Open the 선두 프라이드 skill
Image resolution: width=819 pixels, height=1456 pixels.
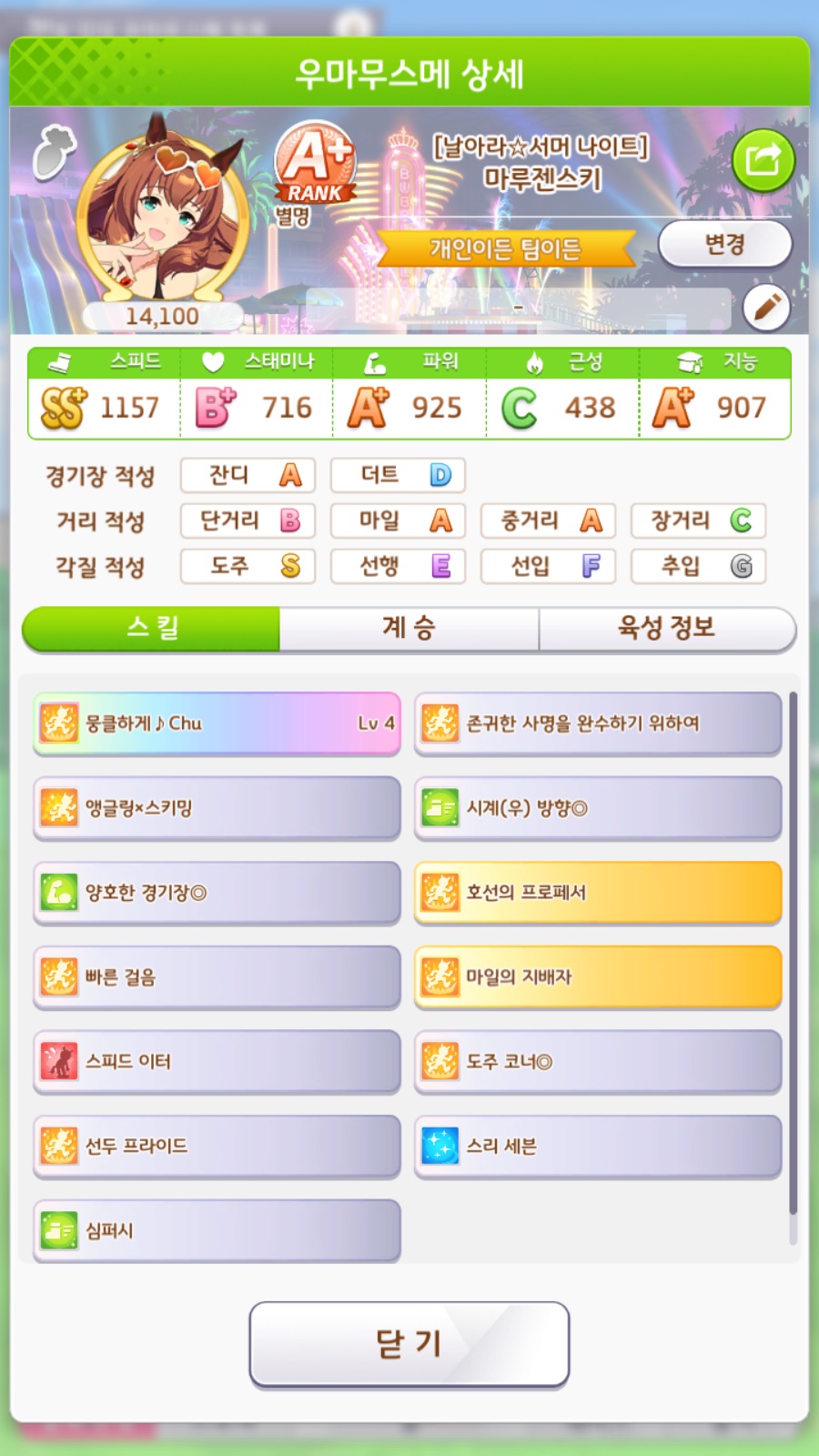pyautogui.click(x=217, y=1147)
